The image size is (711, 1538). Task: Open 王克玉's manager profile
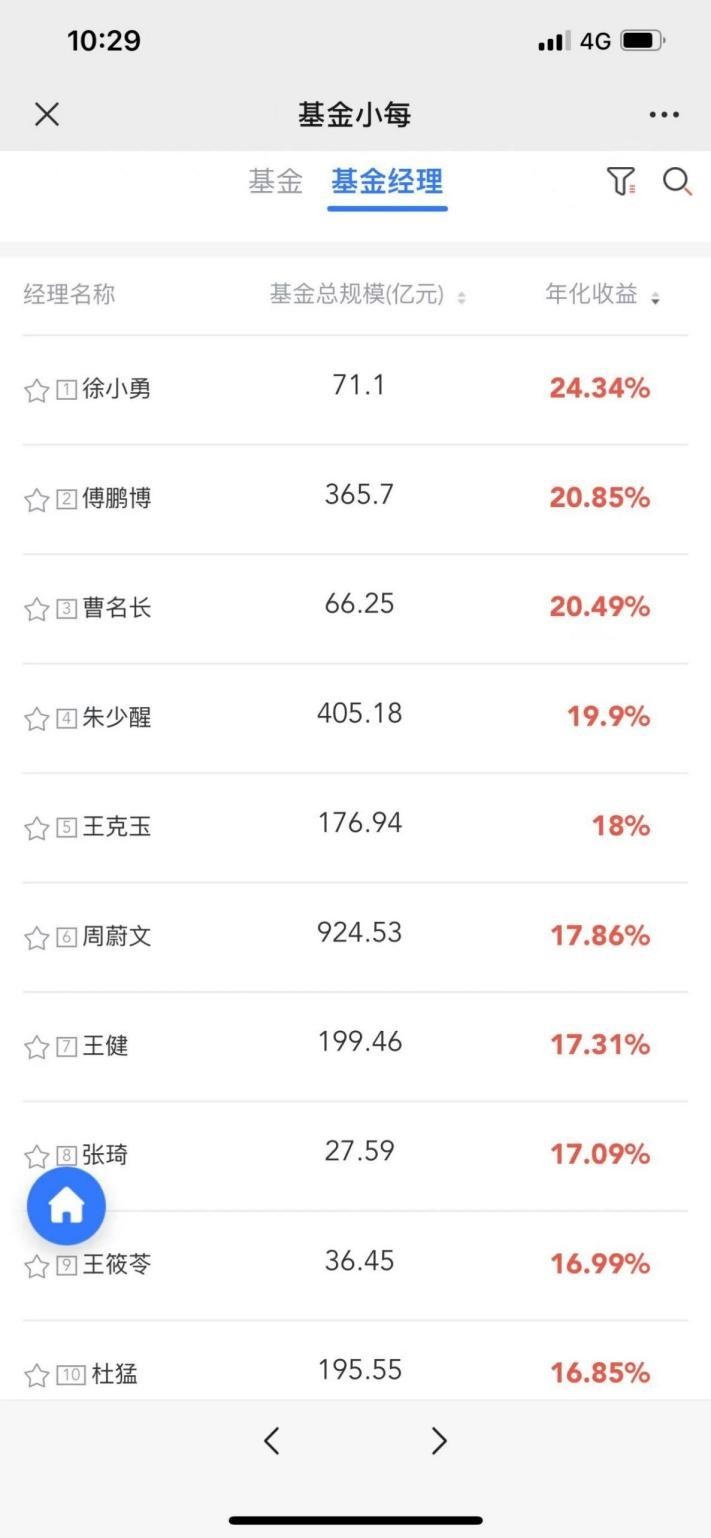[355, 827]
